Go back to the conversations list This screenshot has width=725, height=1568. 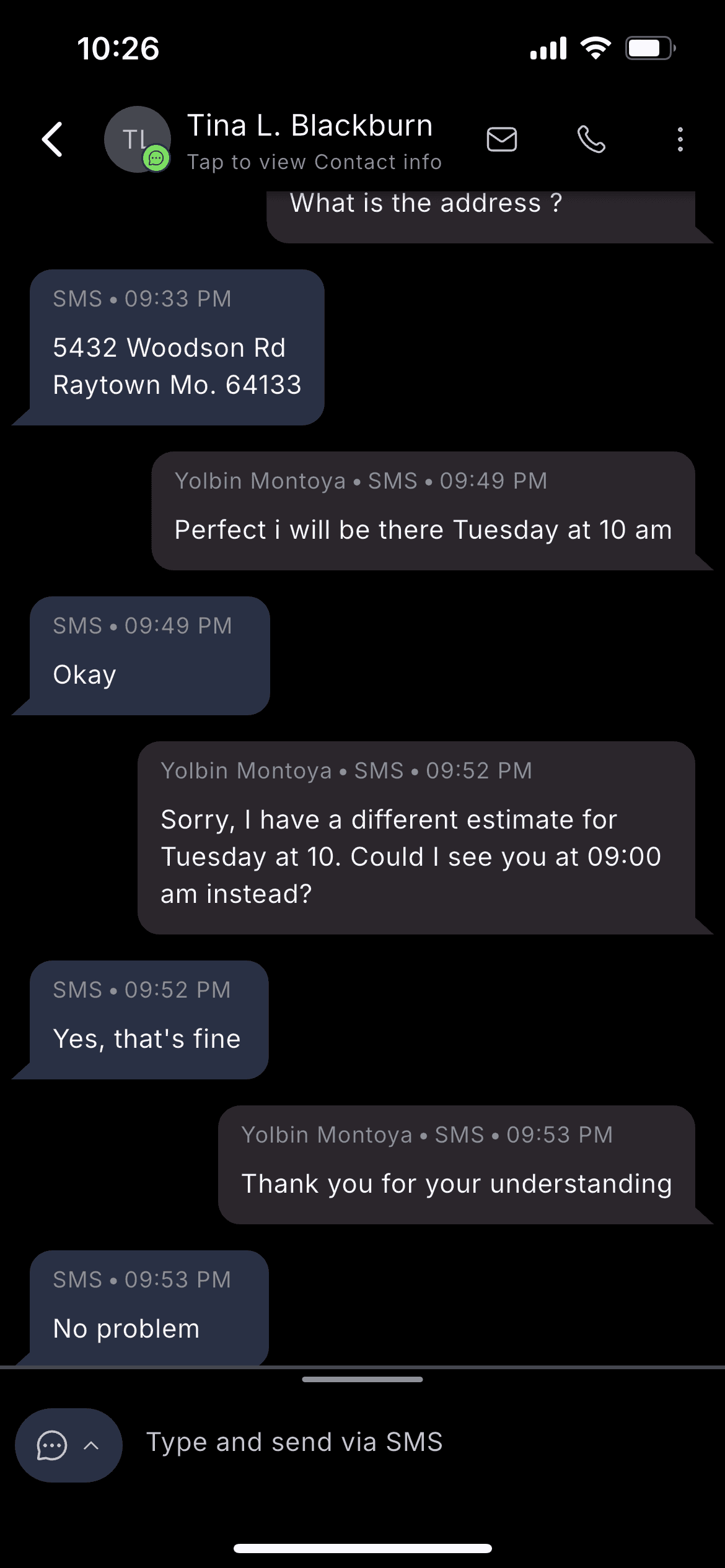[53, 139]
